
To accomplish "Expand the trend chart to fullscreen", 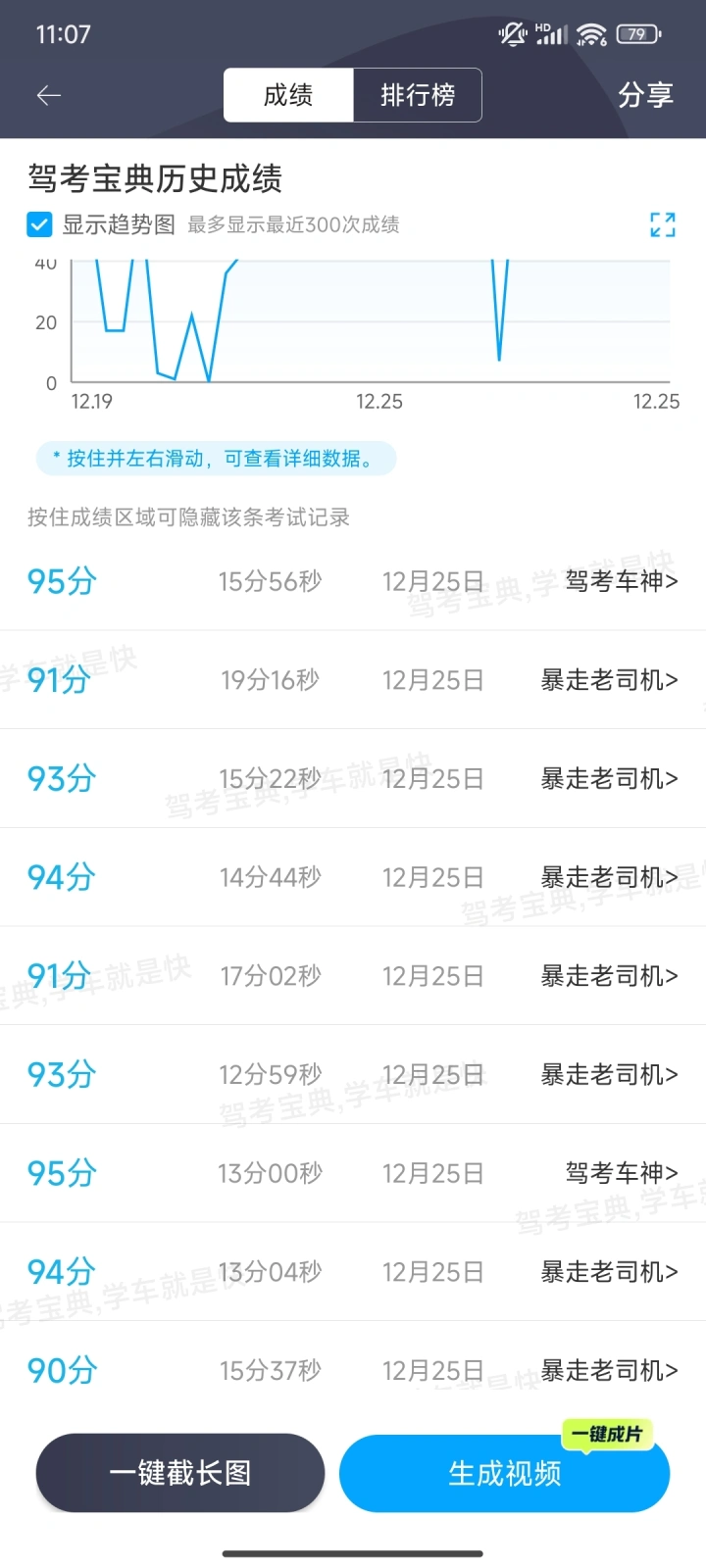I will [x=663, y=224].
